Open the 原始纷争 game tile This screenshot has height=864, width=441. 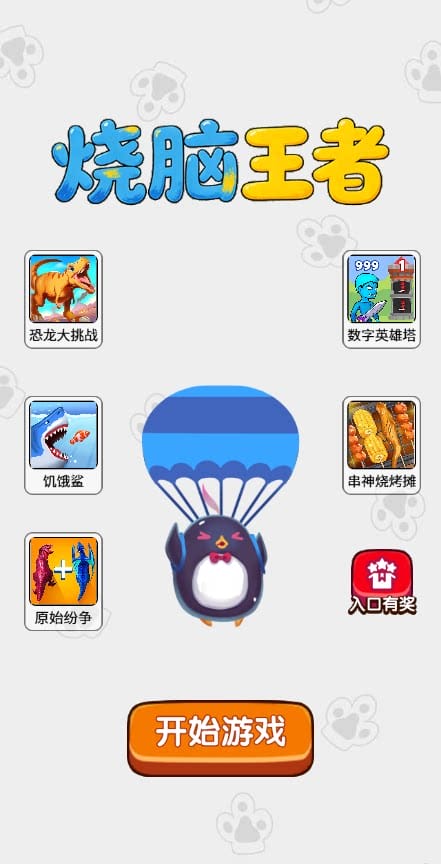[x=63, y=581]
